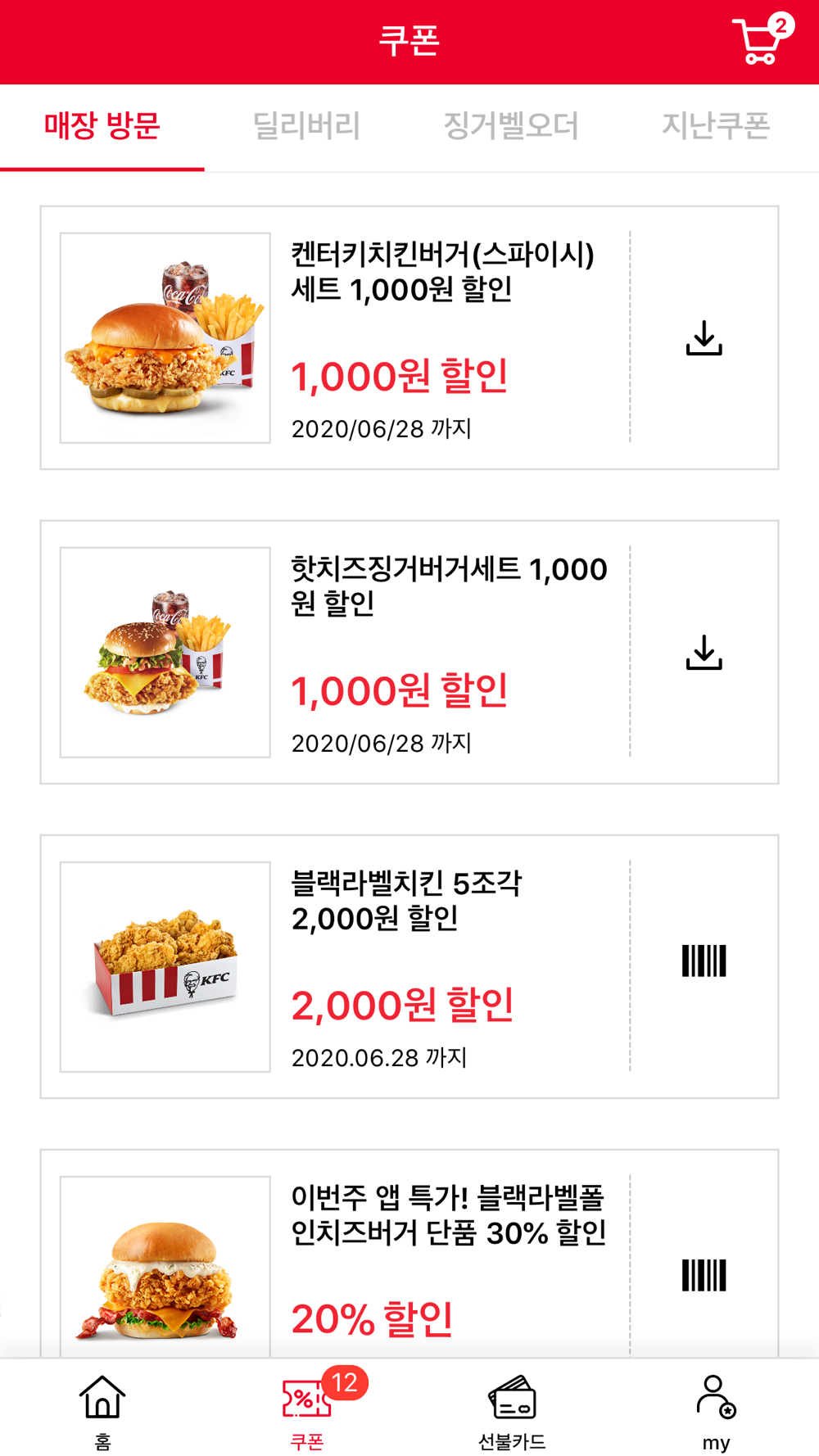819x1456 pixels.
Task: Open the 지난쿠폰 tab
Action: click(715, 126)
